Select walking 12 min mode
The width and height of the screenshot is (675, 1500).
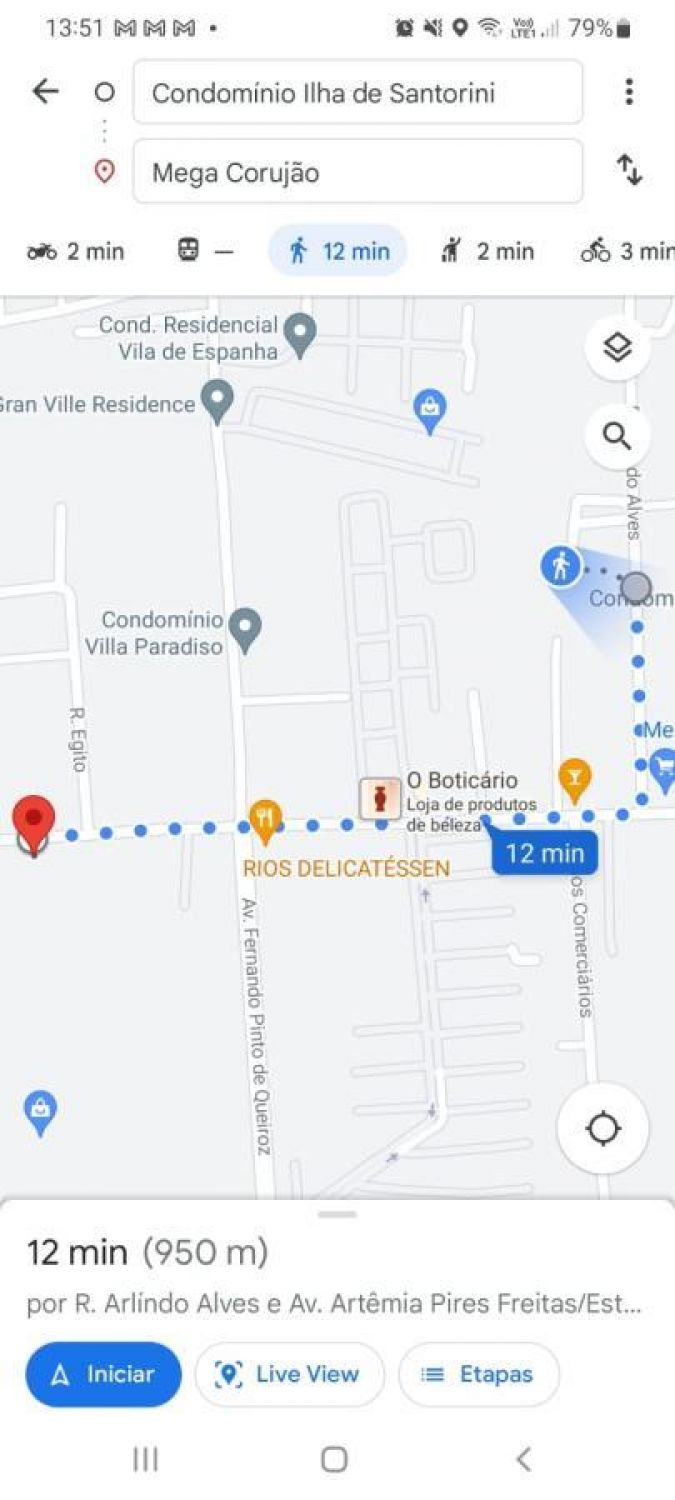pyautogui.click(x=338, y=251)
